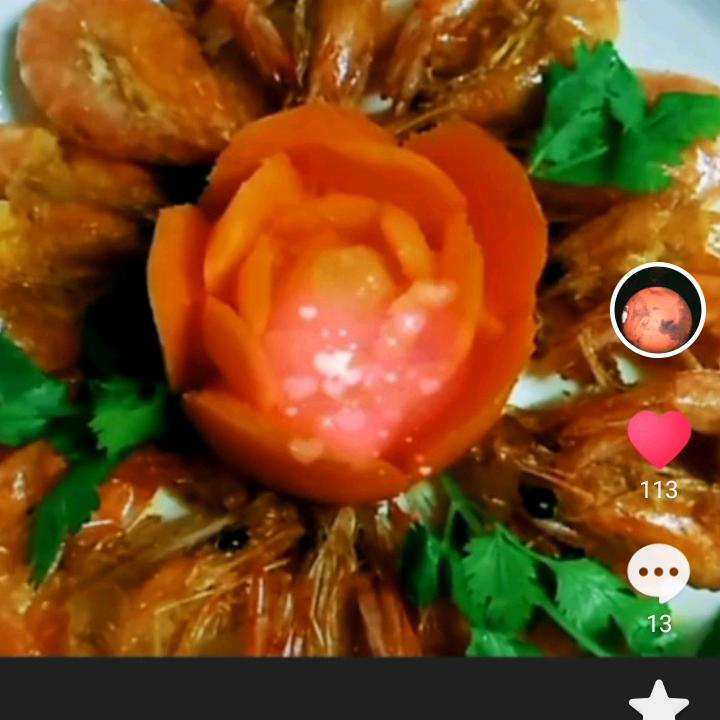This screenshot has width=720, height=720.
Task: Open the comments on this video
Action: coord(658,573)
